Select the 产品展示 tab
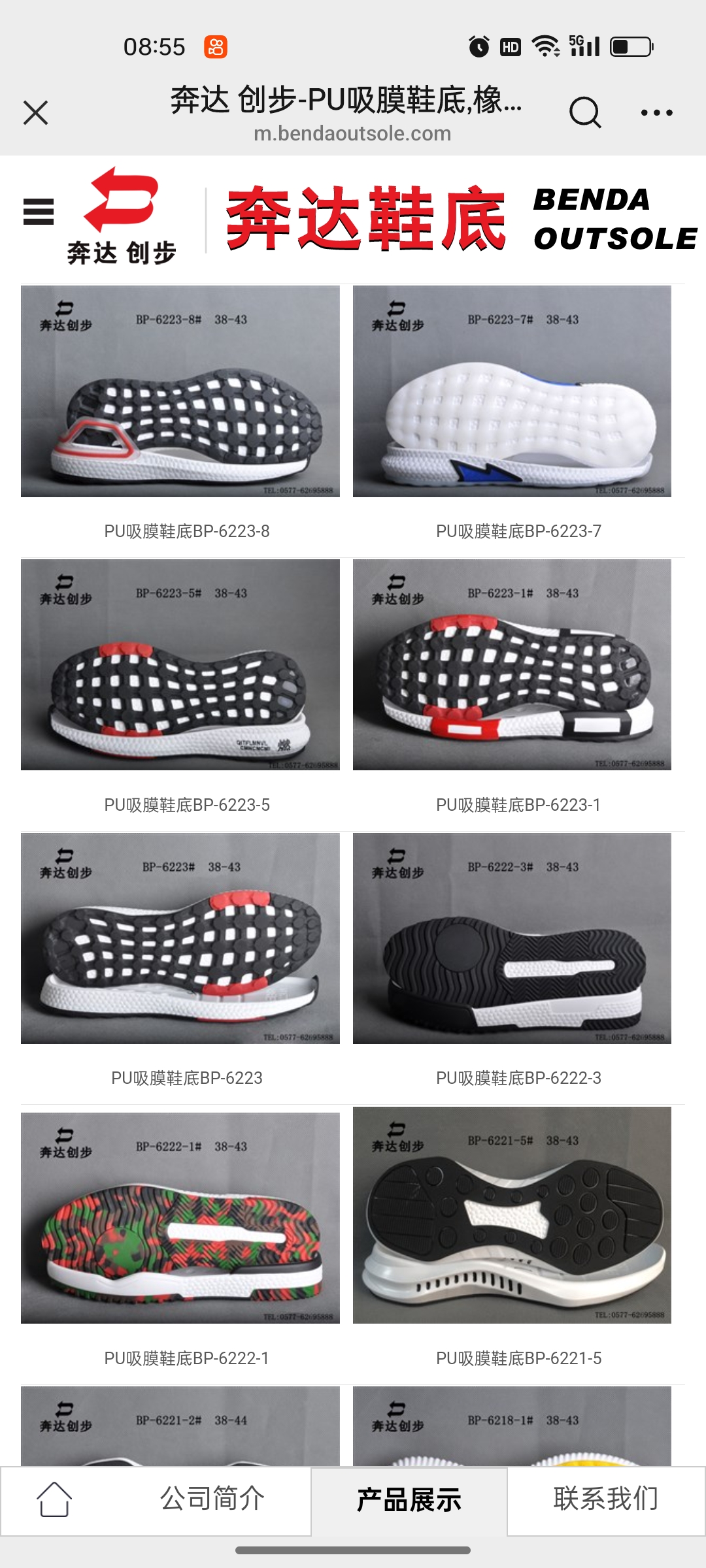 click(x=409, y=1500)
